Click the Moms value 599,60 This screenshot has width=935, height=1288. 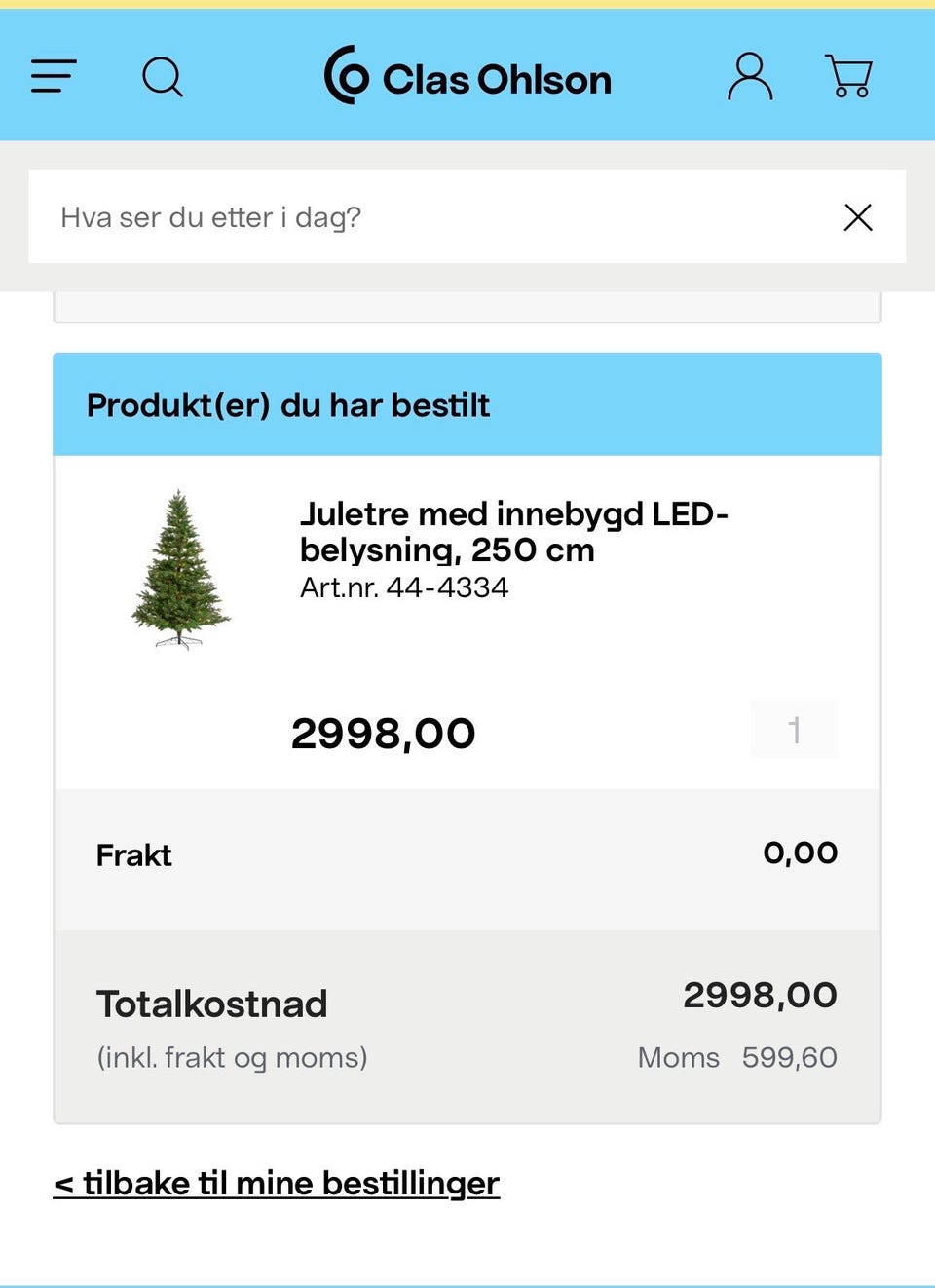790,1057
